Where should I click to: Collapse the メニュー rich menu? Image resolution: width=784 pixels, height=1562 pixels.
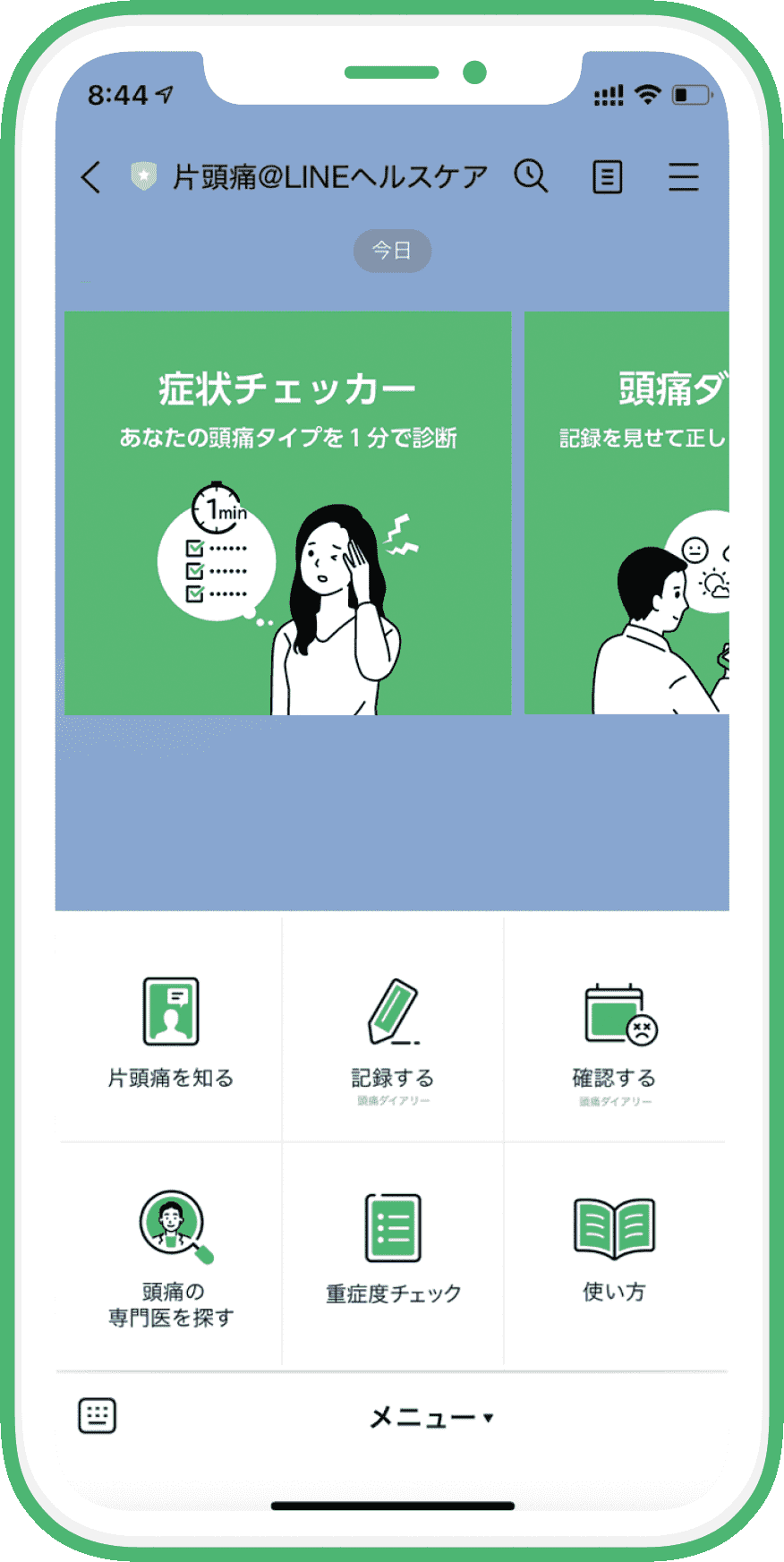pyautogui.click(x=430, y=1417)
